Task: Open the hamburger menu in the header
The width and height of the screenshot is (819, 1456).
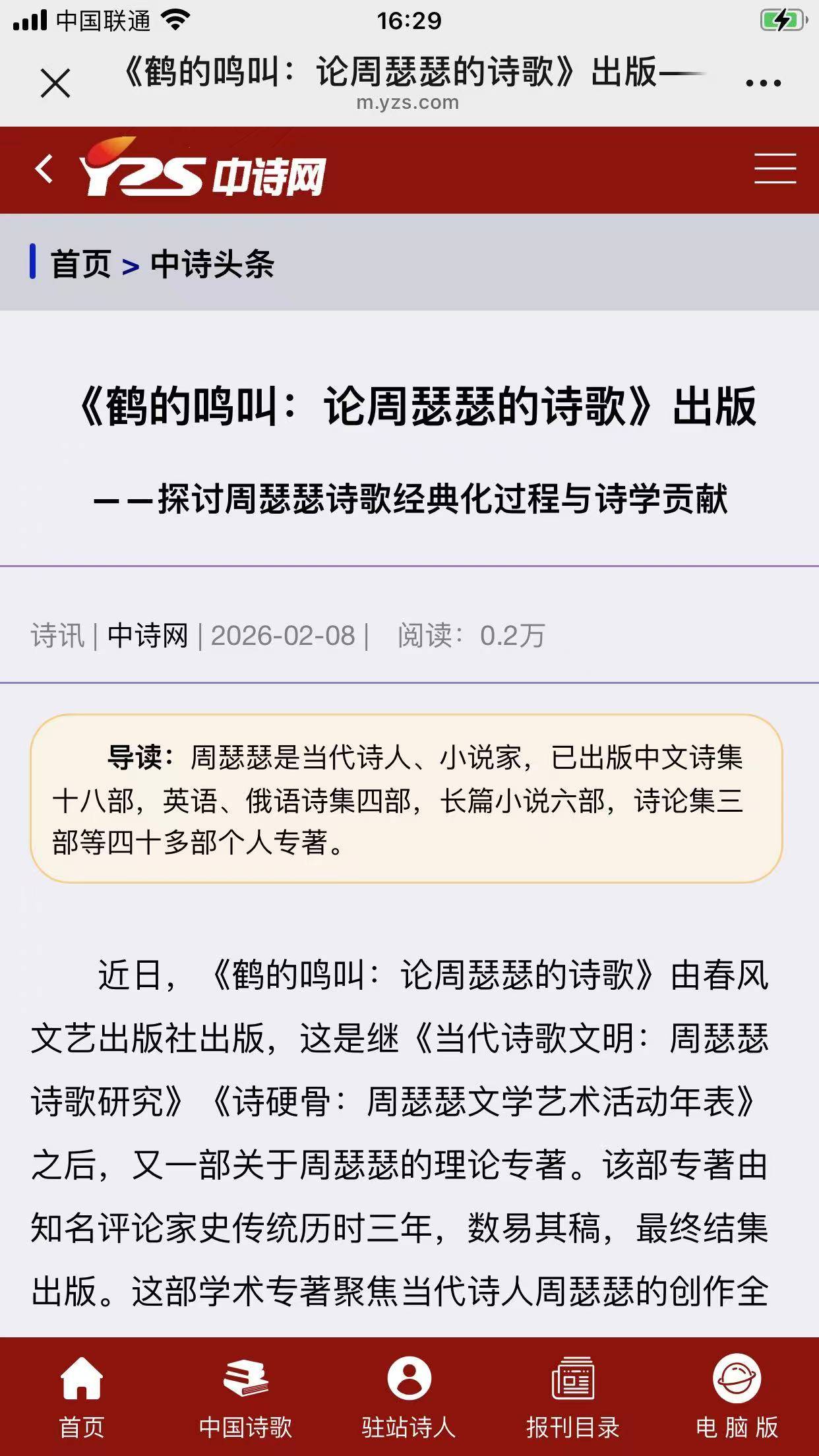Action: [775, 169]
